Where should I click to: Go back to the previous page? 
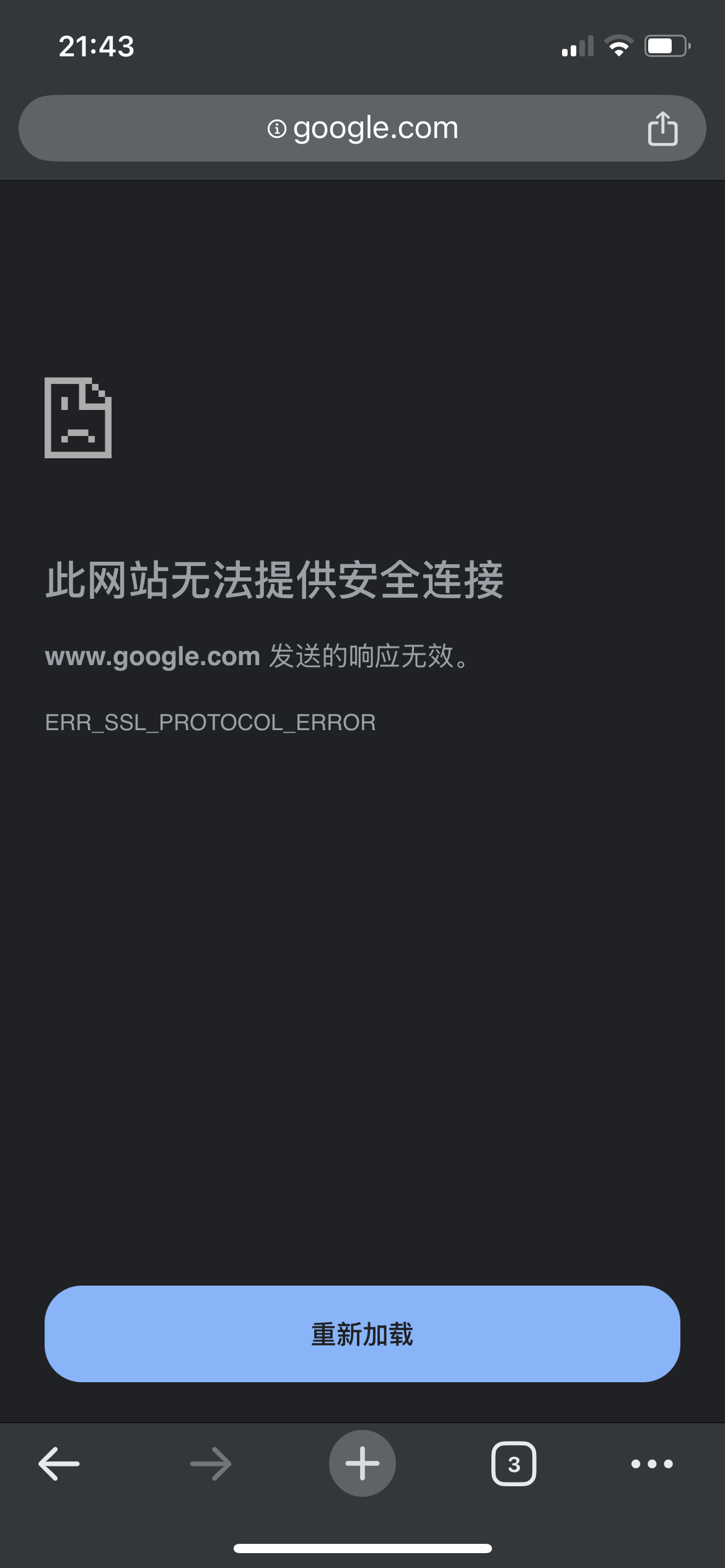pyautogui.click(x=59, y=1464)
